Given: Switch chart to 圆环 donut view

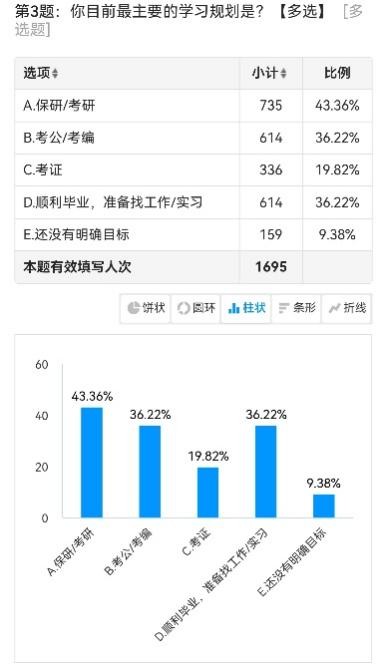Looking at the screenshot, I should click(x=196, y=308).
